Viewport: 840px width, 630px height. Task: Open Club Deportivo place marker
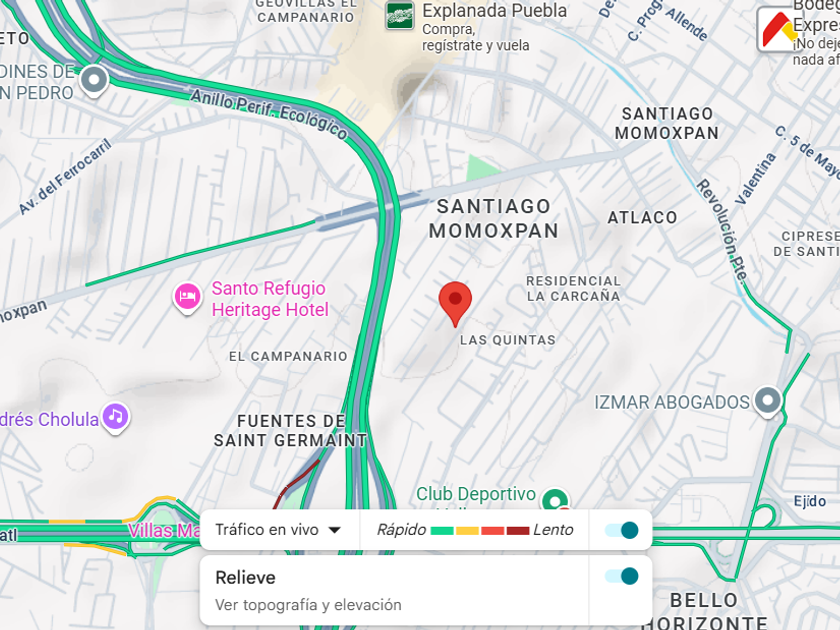(x=554, y=498)
